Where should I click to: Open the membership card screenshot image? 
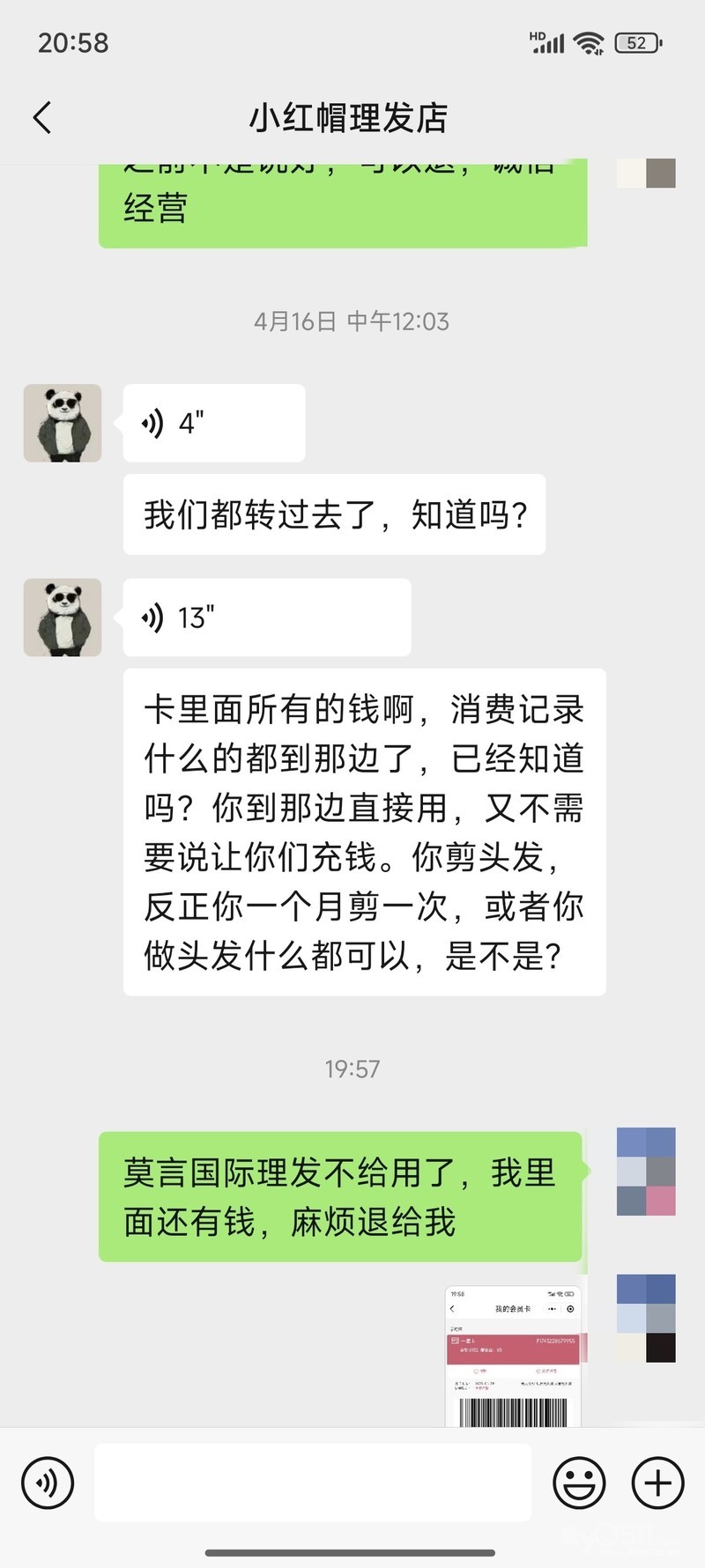click(513, 1357)
